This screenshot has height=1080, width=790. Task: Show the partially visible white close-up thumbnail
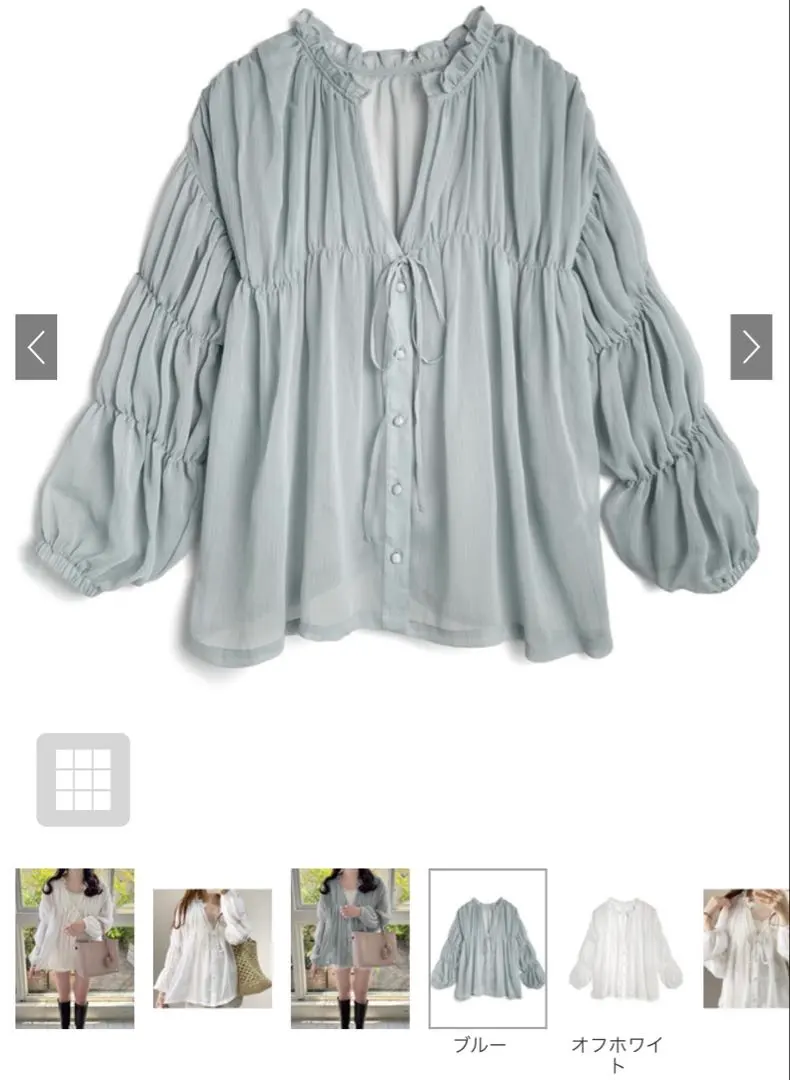746,948
